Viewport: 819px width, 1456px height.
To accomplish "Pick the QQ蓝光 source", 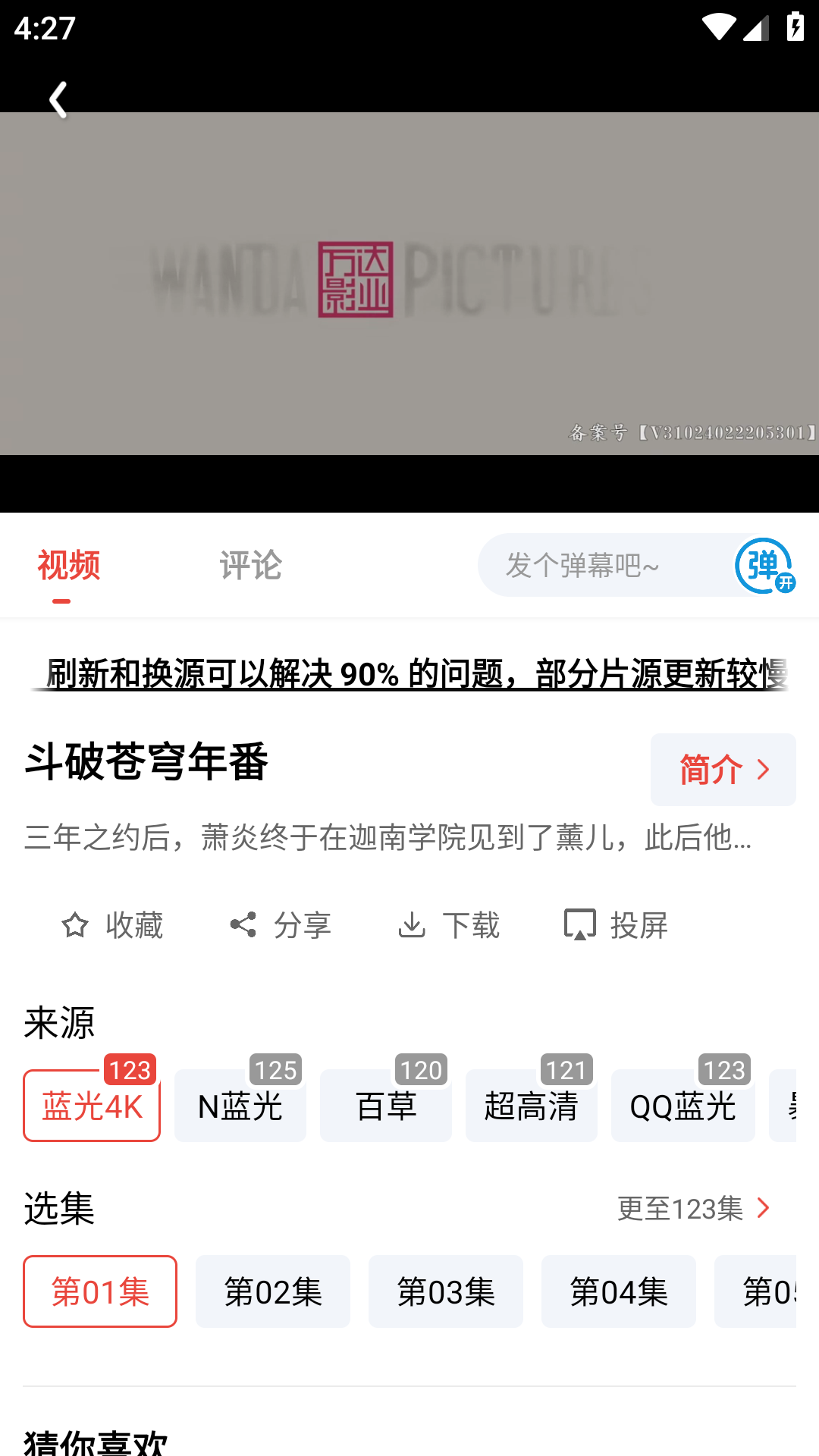I will [683, 1106].
